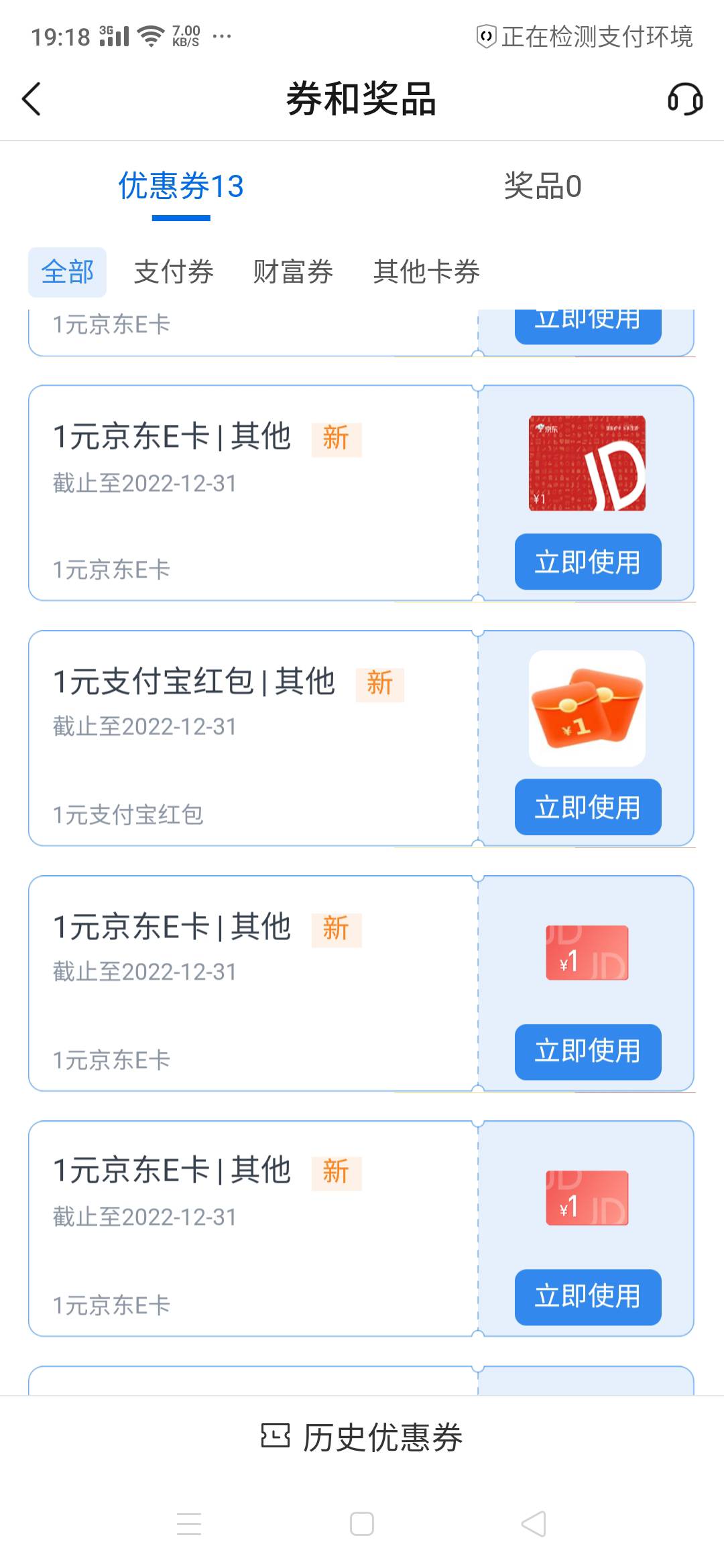The image size is (724, 1568).
Task: Filter coupons by 财富券
Action: (293, 272)
